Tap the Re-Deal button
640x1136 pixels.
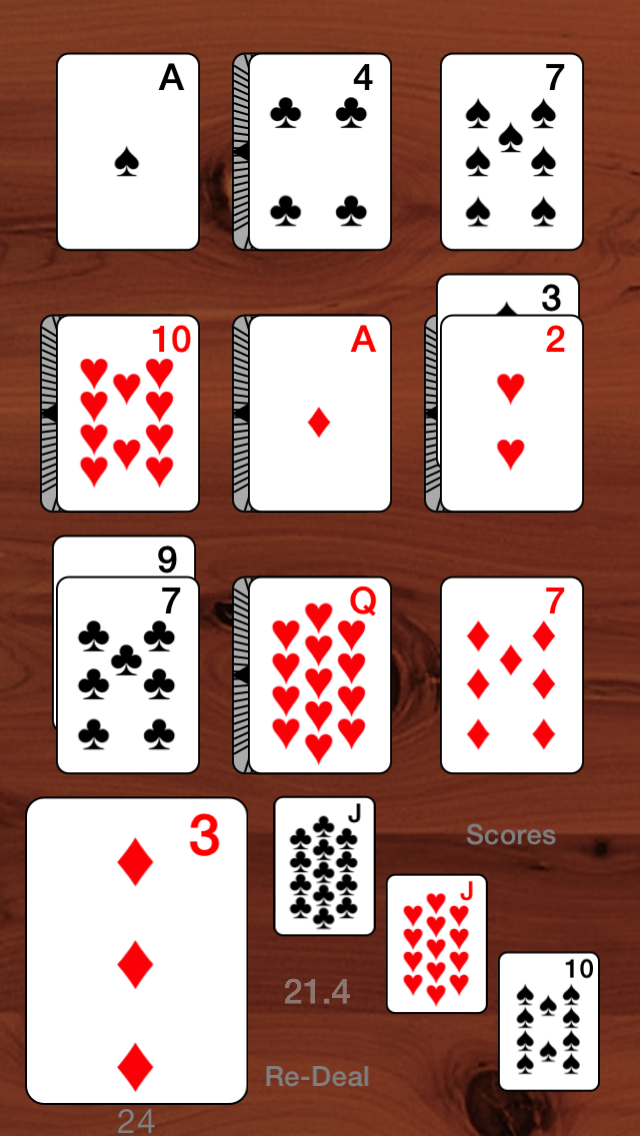tap(317, 1077)
